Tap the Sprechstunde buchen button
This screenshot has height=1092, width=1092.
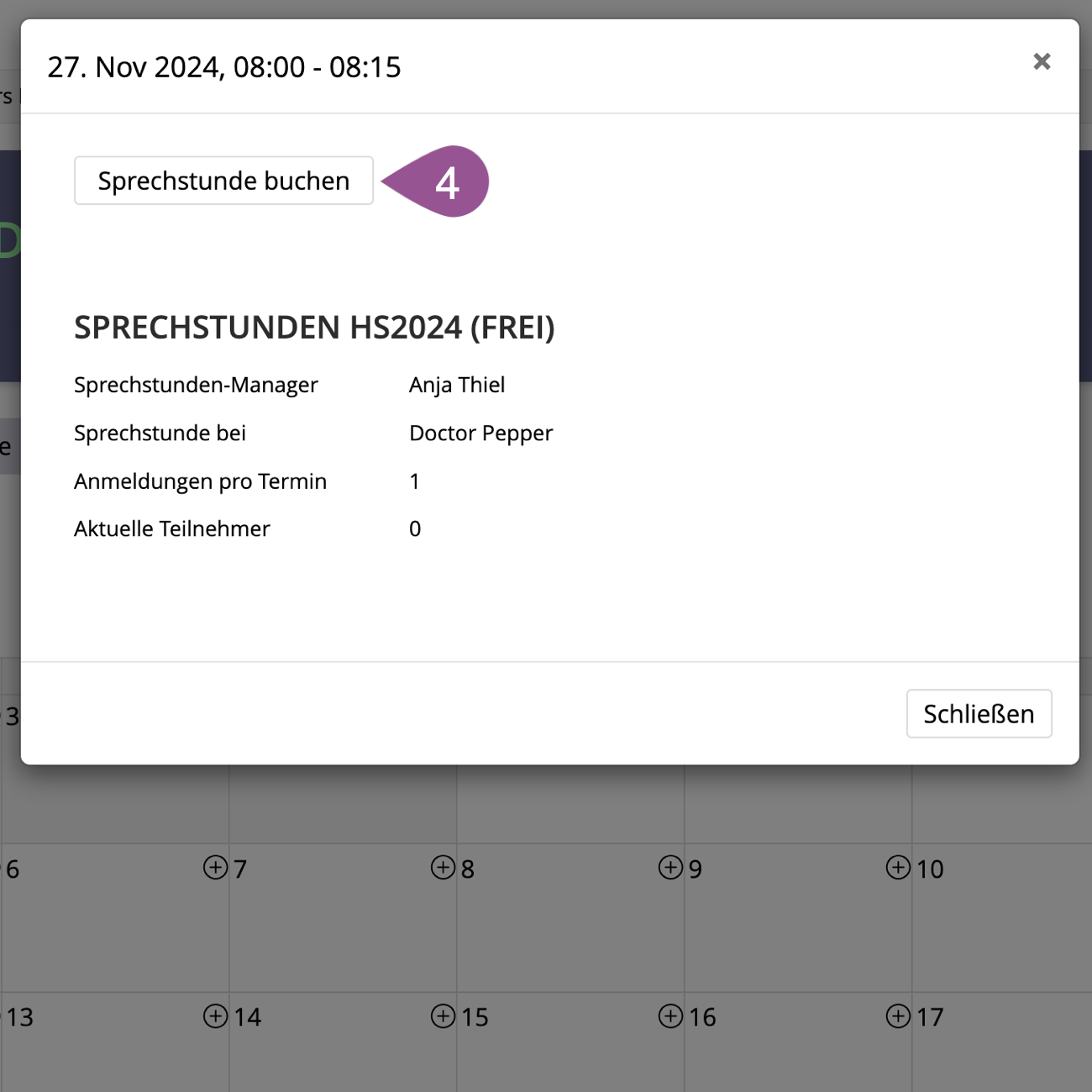tap(223, 181)
